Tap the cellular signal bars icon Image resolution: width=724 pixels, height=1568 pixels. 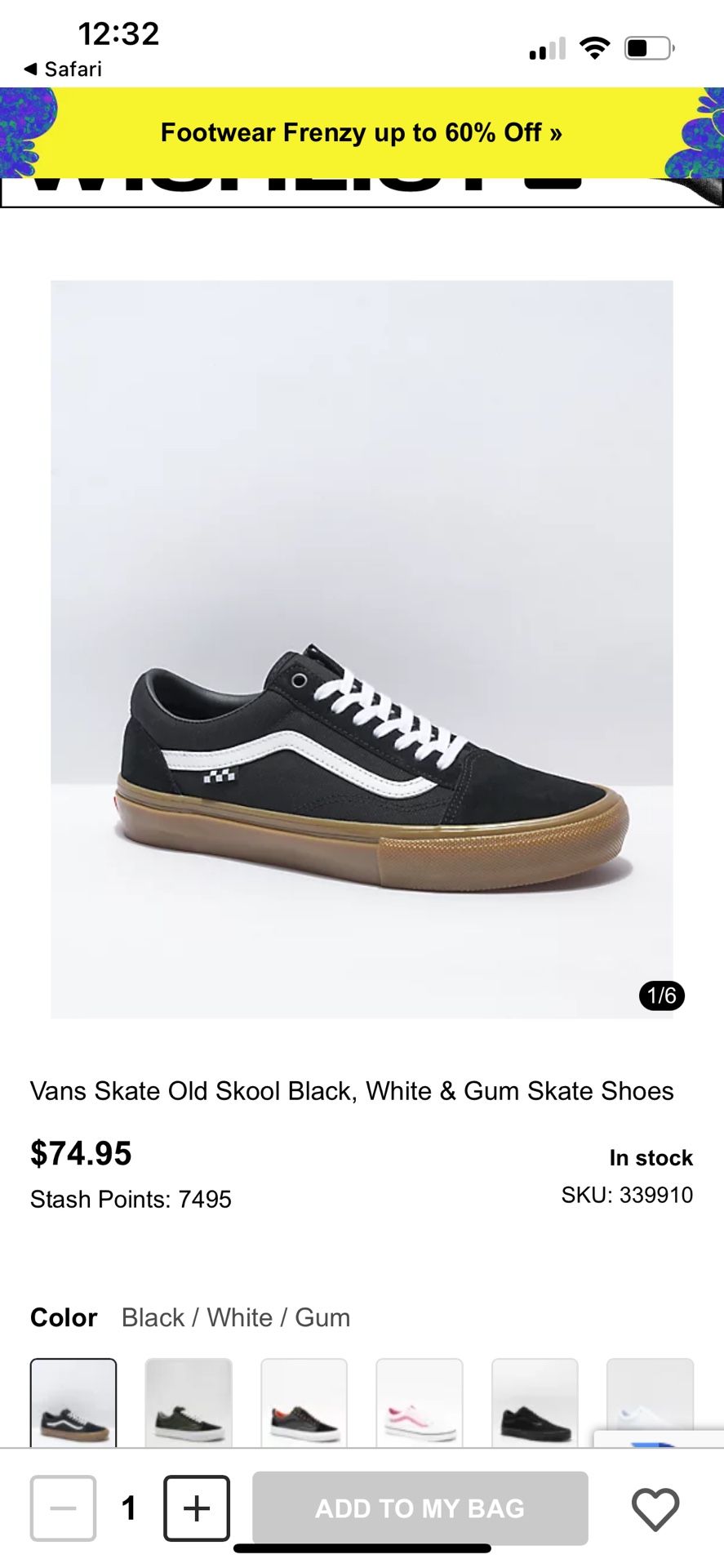[x=547, y=49]
